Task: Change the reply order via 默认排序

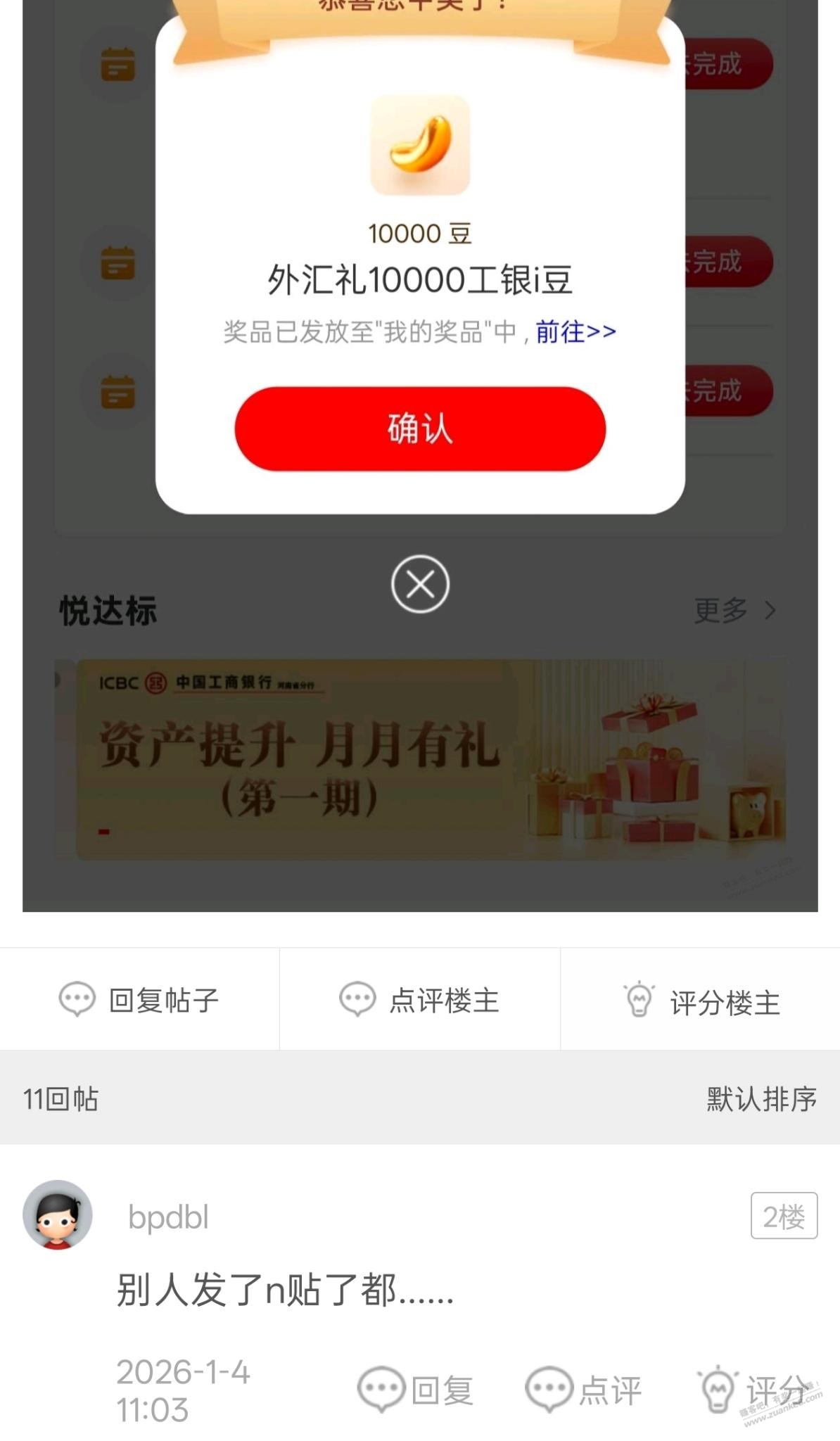Action: pos(761,1098)
